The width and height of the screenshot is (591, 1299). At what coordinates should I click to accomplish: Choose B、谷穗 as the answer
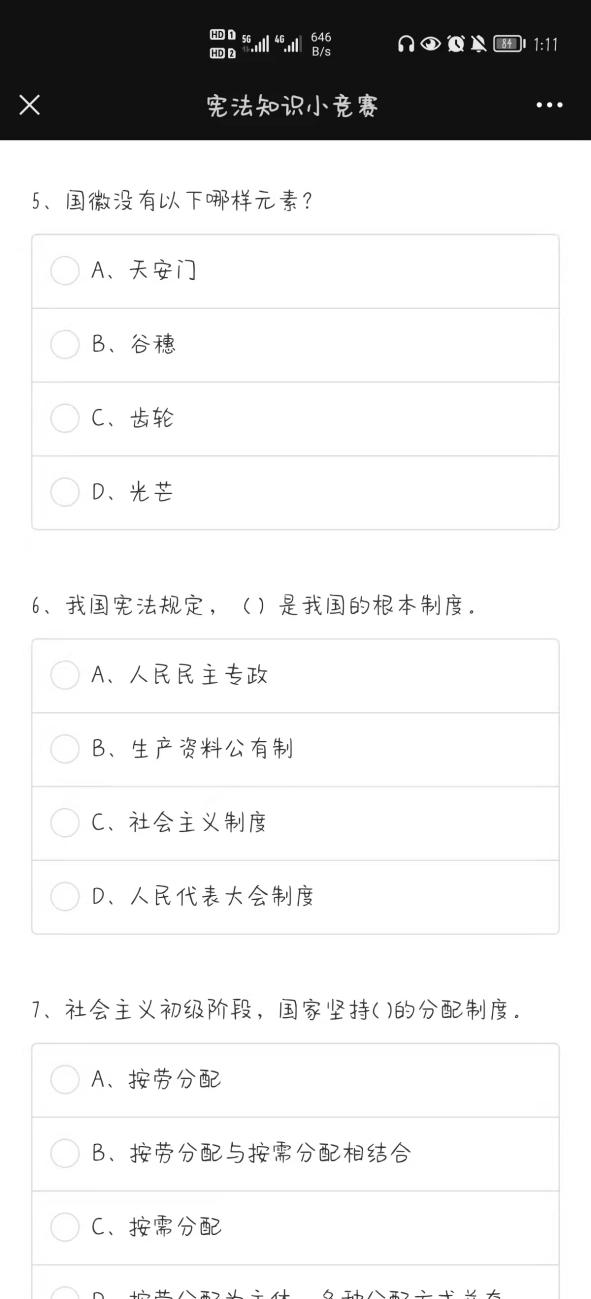[295, 345]
